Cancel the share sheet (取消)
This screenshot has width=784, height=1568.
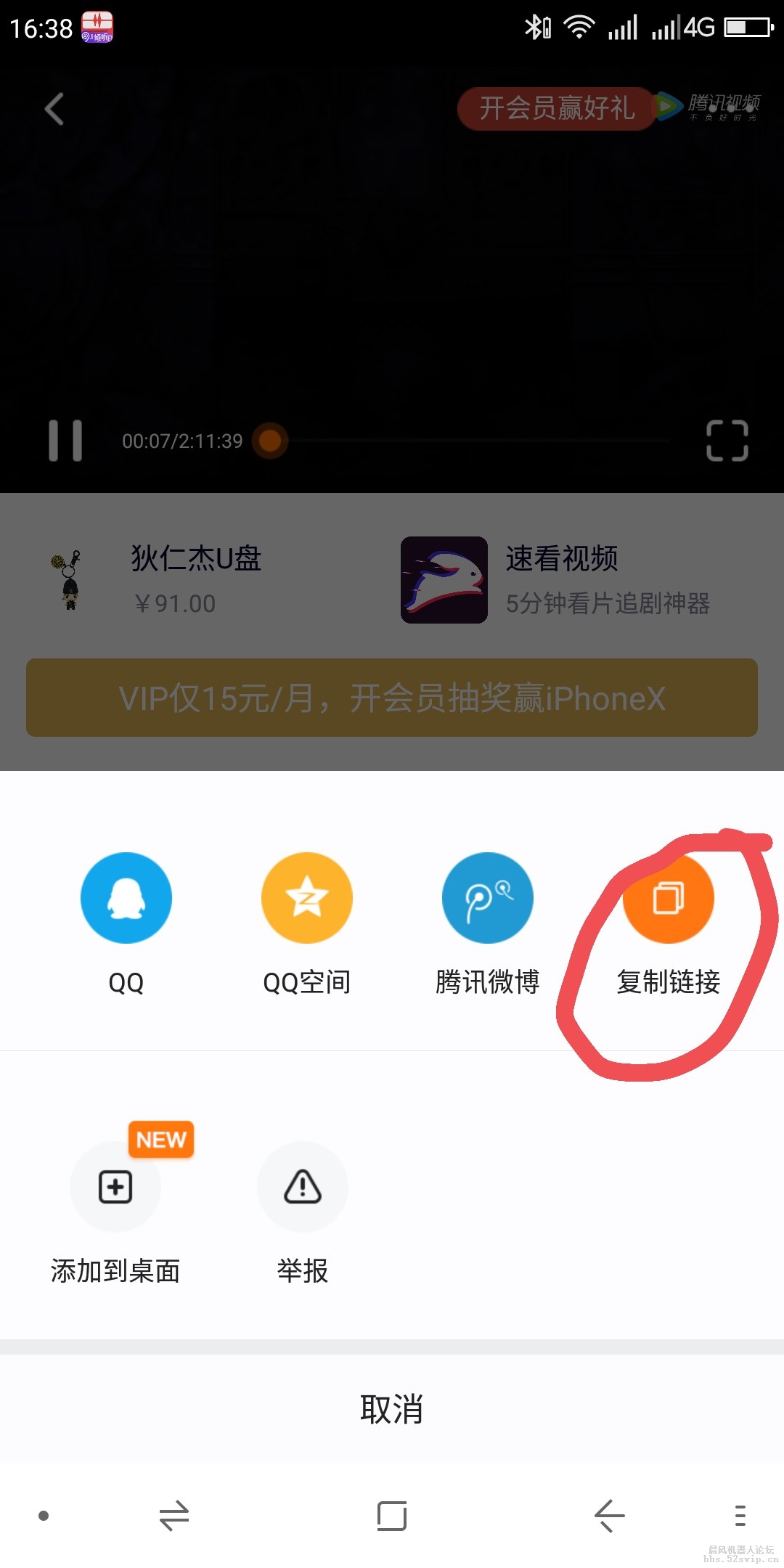tap(392, 1409)
